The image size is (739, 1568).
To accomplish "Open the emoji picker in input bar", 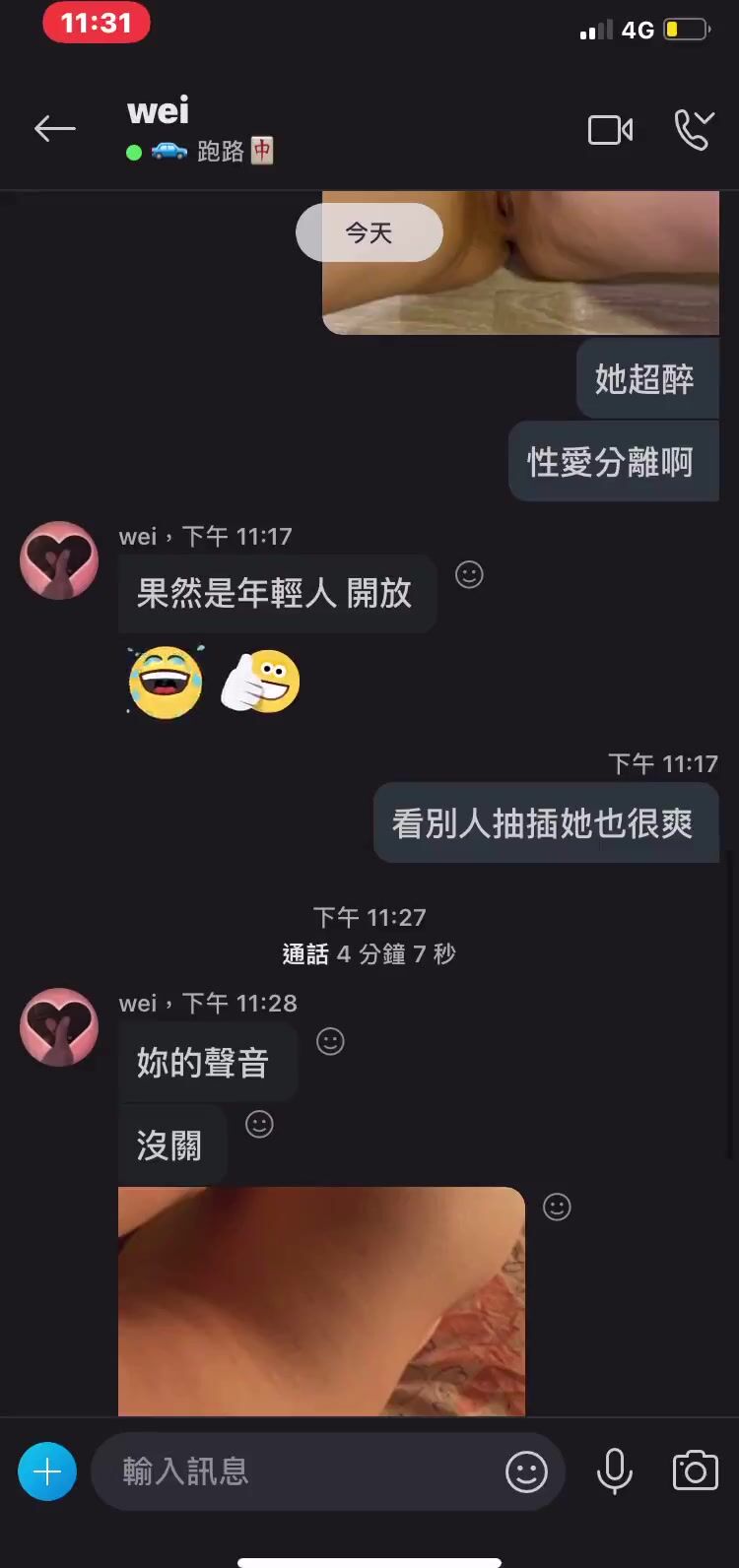I will coord(526,1471).
